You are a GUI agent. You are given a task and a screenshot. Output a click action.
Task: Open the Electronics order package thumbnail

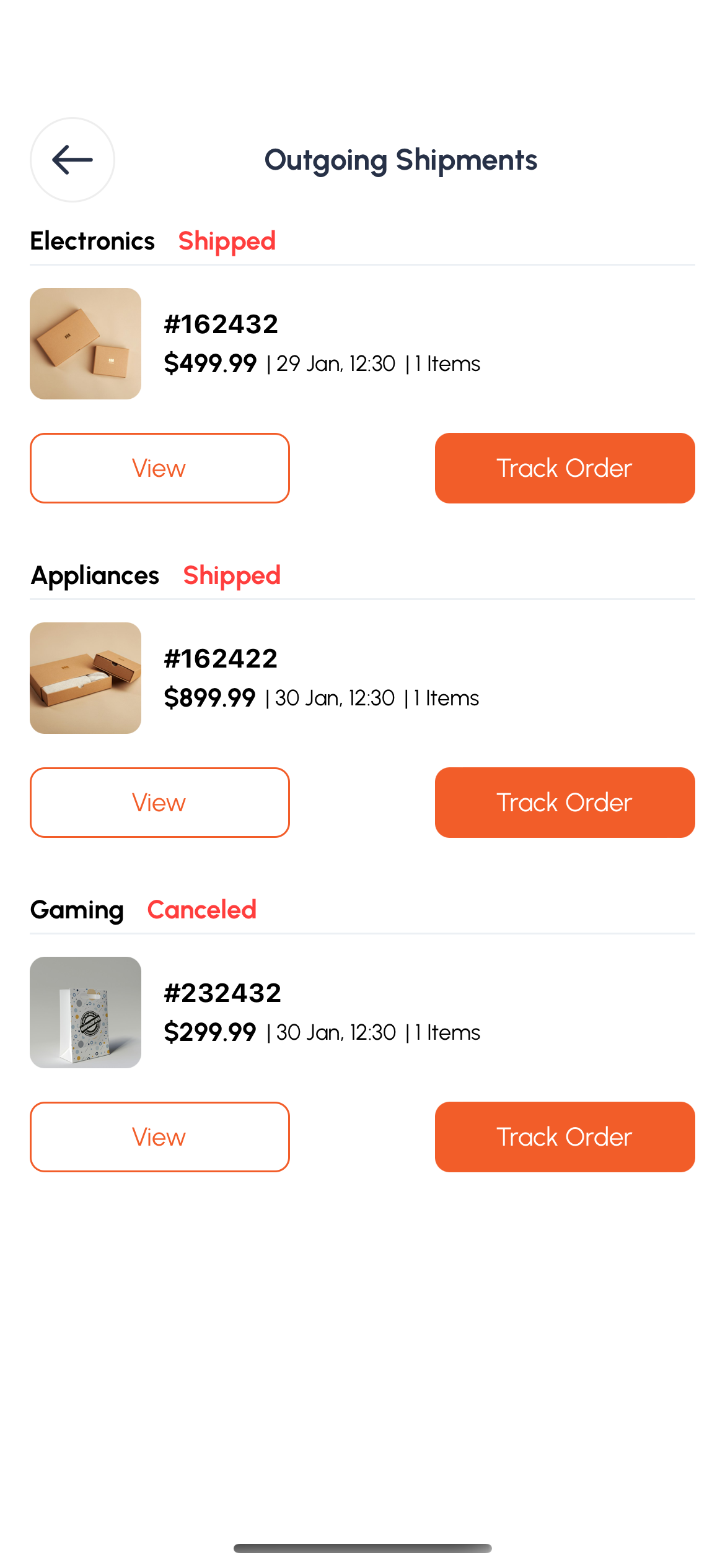[x=86, y=344]
